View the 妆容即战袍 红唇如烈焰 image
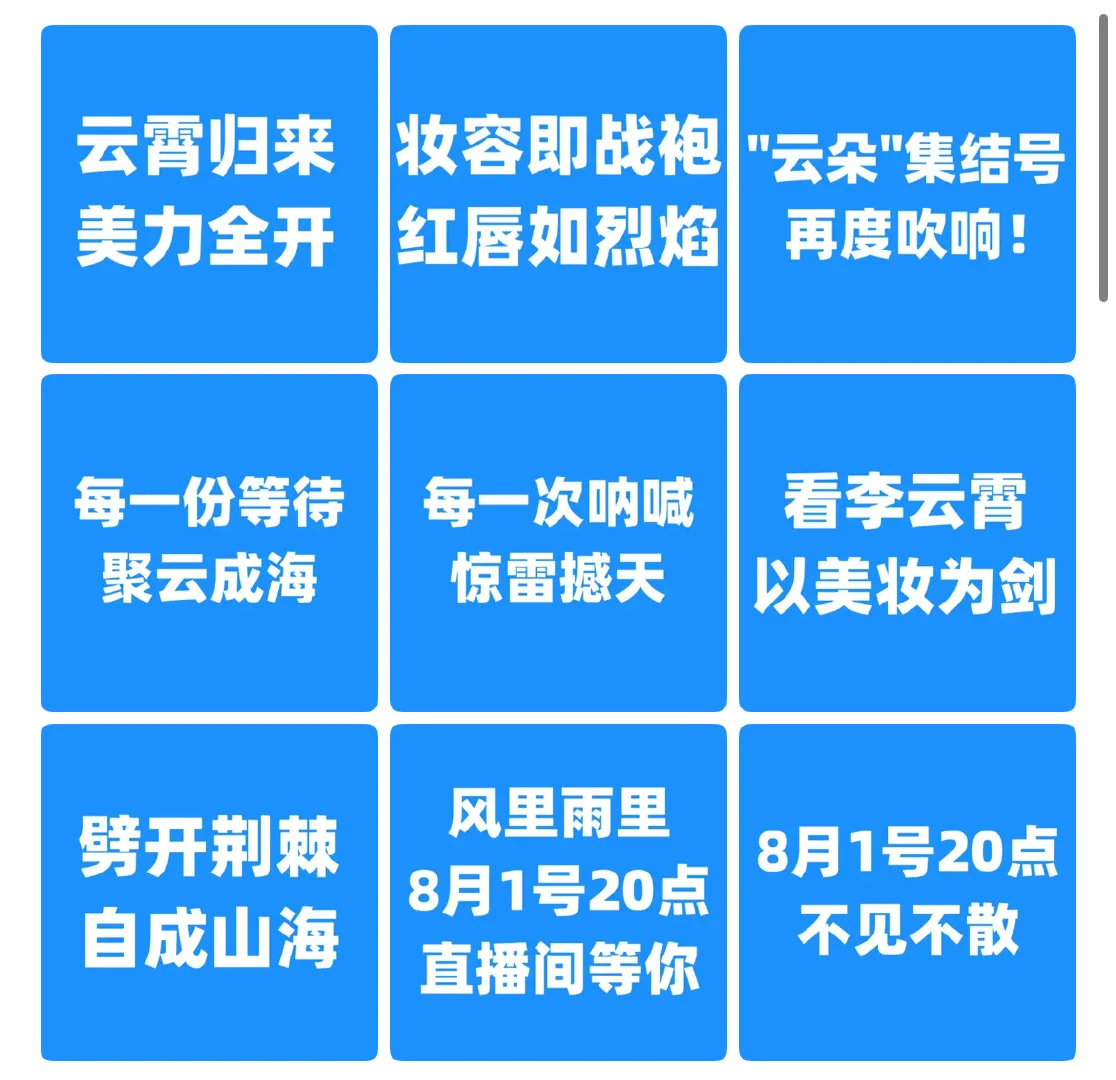 coord(558,194)
